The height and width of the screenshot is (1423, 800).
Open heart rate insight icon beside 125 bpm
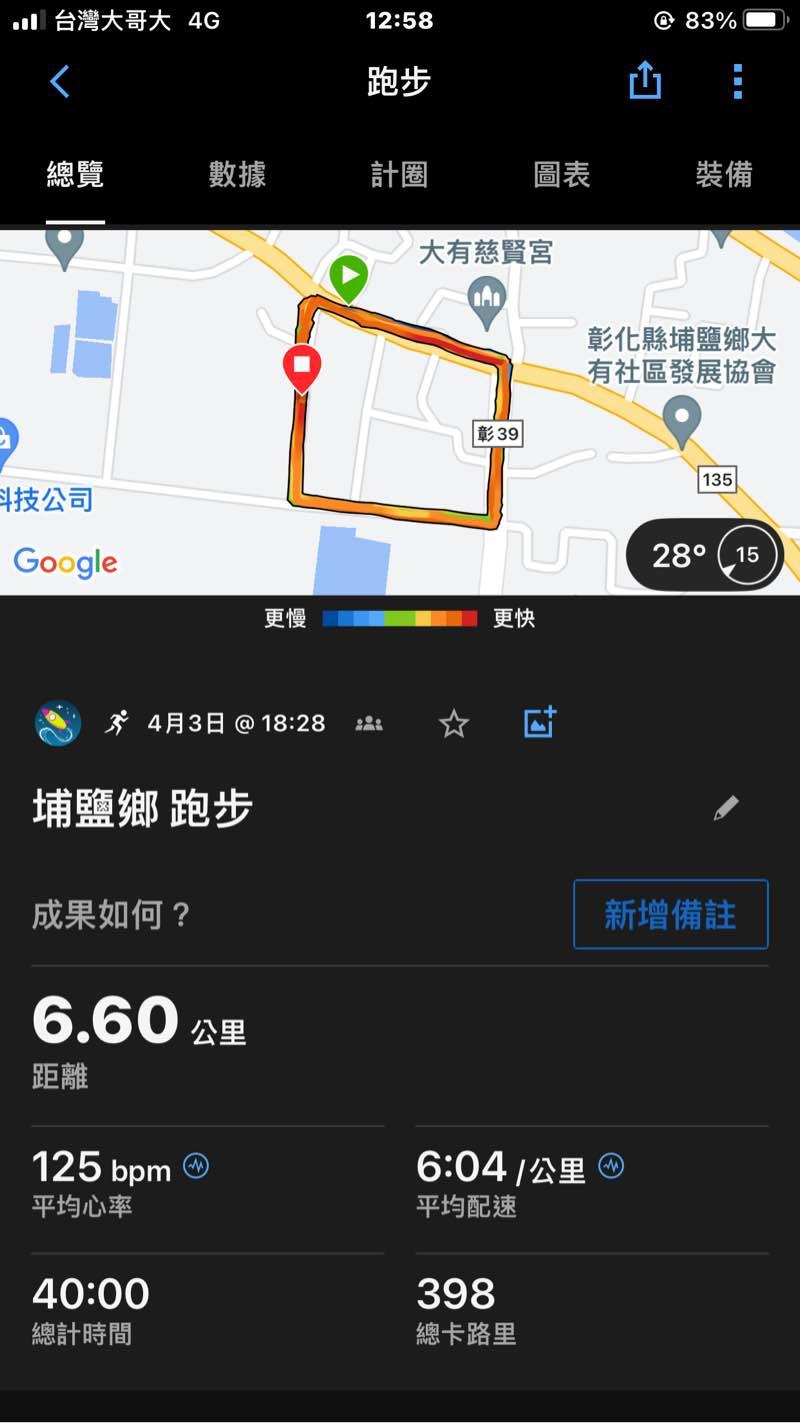tap(196, 1166)
